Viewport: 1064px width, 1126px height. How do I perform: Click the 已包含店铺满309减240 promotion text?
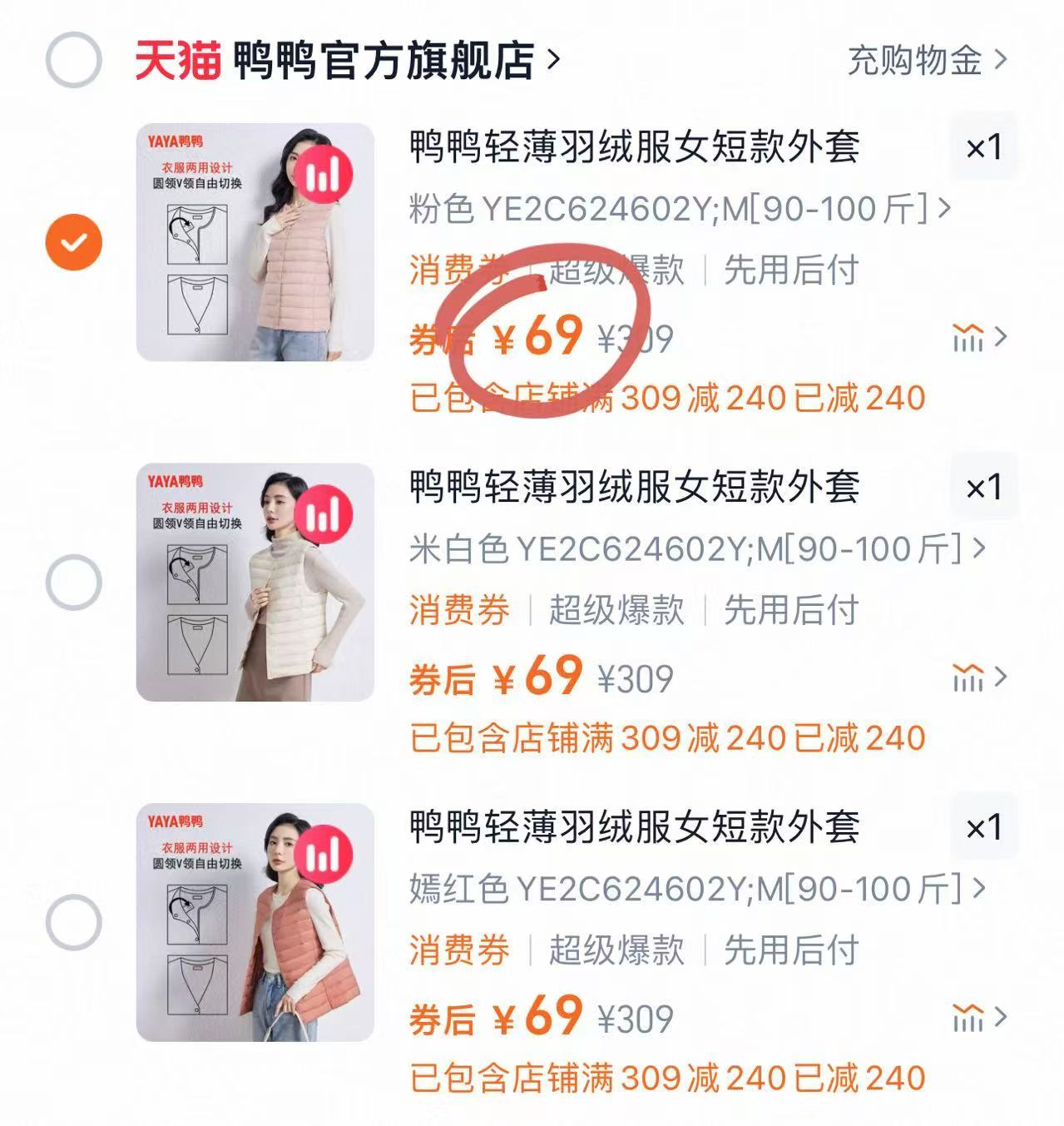pos(666,399)
